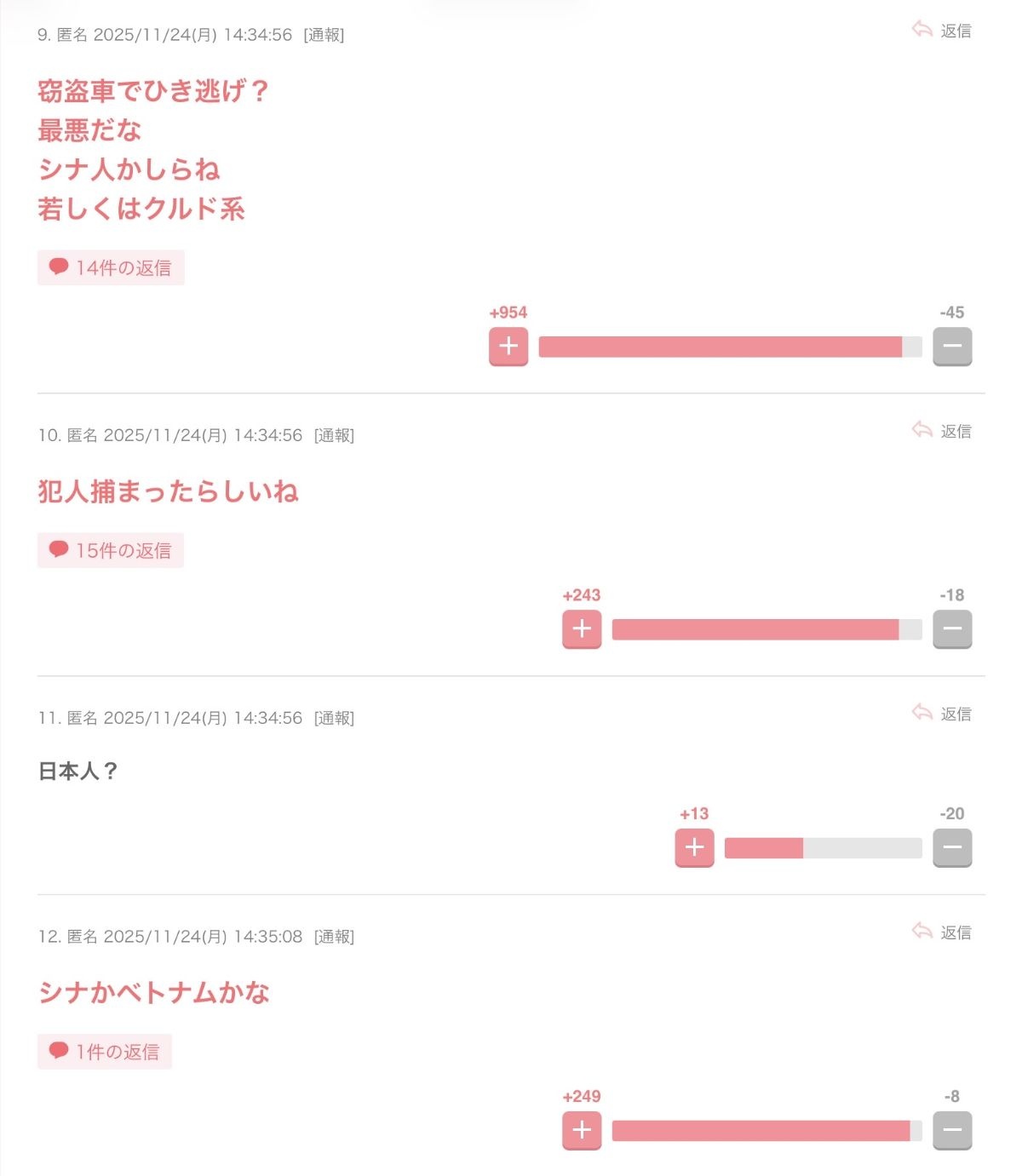Image resolution: width=1022 pixels, height=1176 pixels.
Task: Expand the 15件の返信 replies
Action: [x=111, y=550]
